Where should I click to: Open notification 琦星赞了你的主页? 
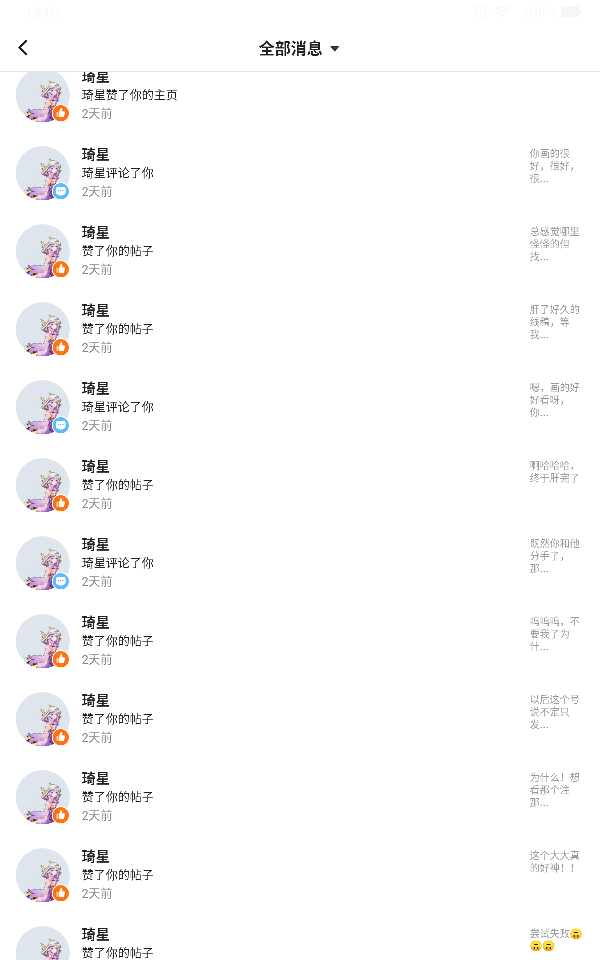point(300,96)
